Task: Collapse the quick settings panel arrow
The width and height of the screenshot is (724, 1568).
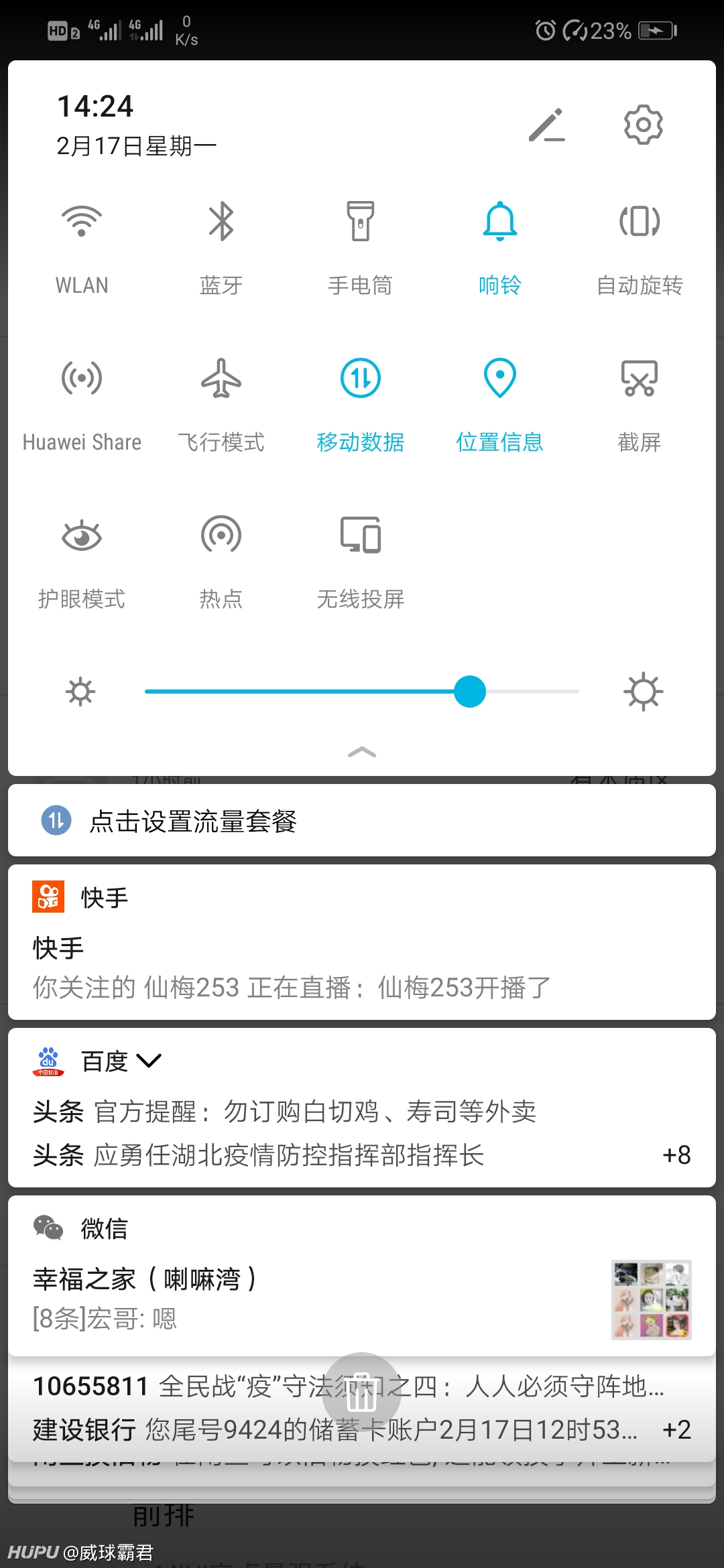Action: pos(362,753)
